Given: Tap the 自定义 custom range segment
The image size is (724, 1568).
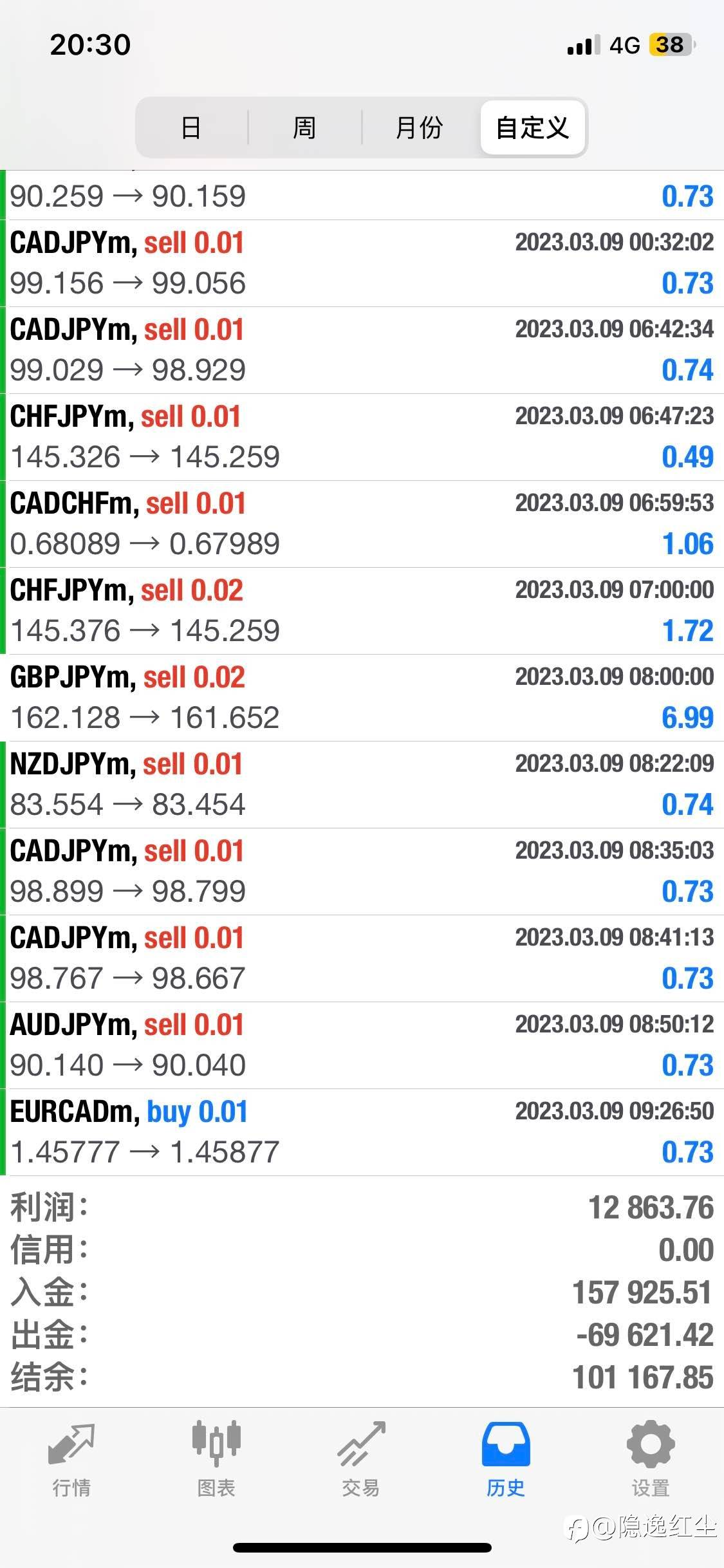Looking at the screenshot, I should [x=533, y=127].
